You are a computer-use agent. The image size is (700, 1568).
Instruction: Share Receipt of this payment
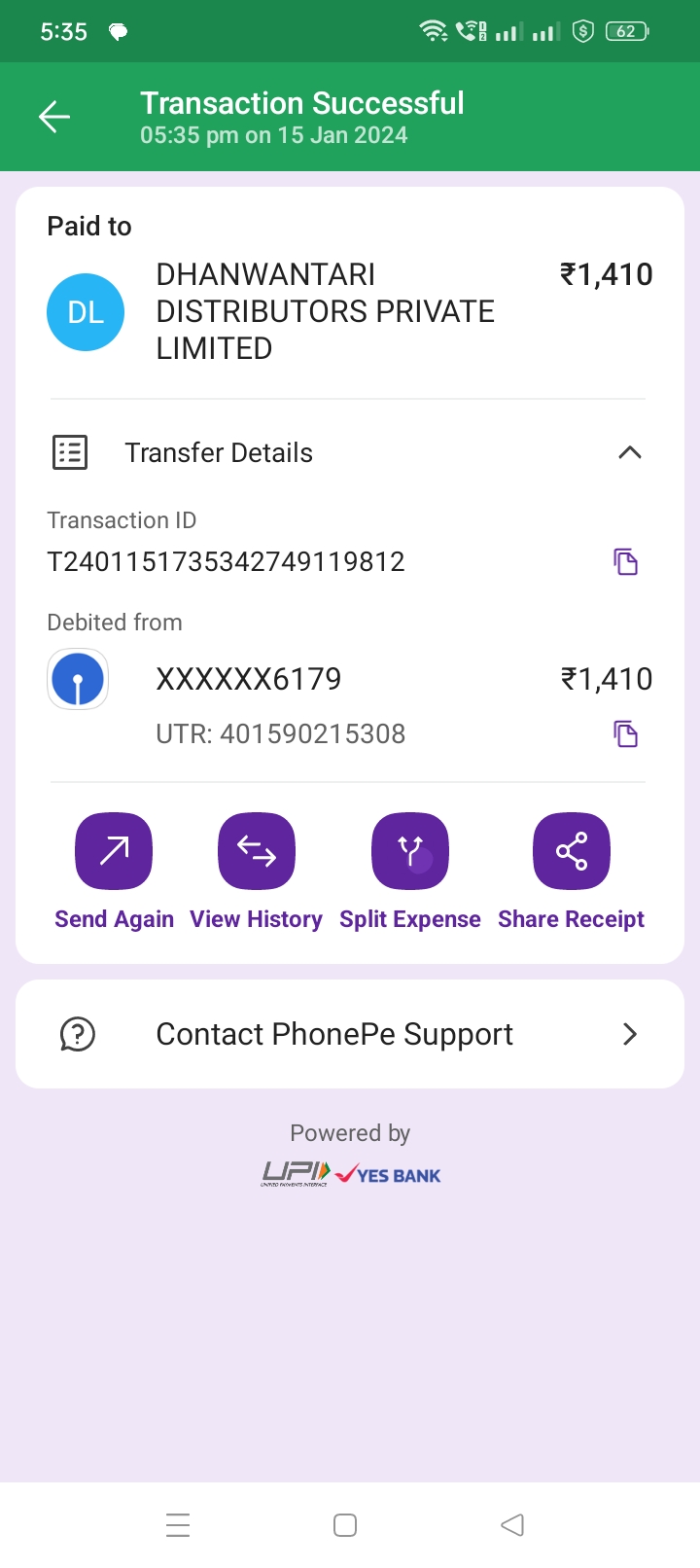click(x=572, y=873)
